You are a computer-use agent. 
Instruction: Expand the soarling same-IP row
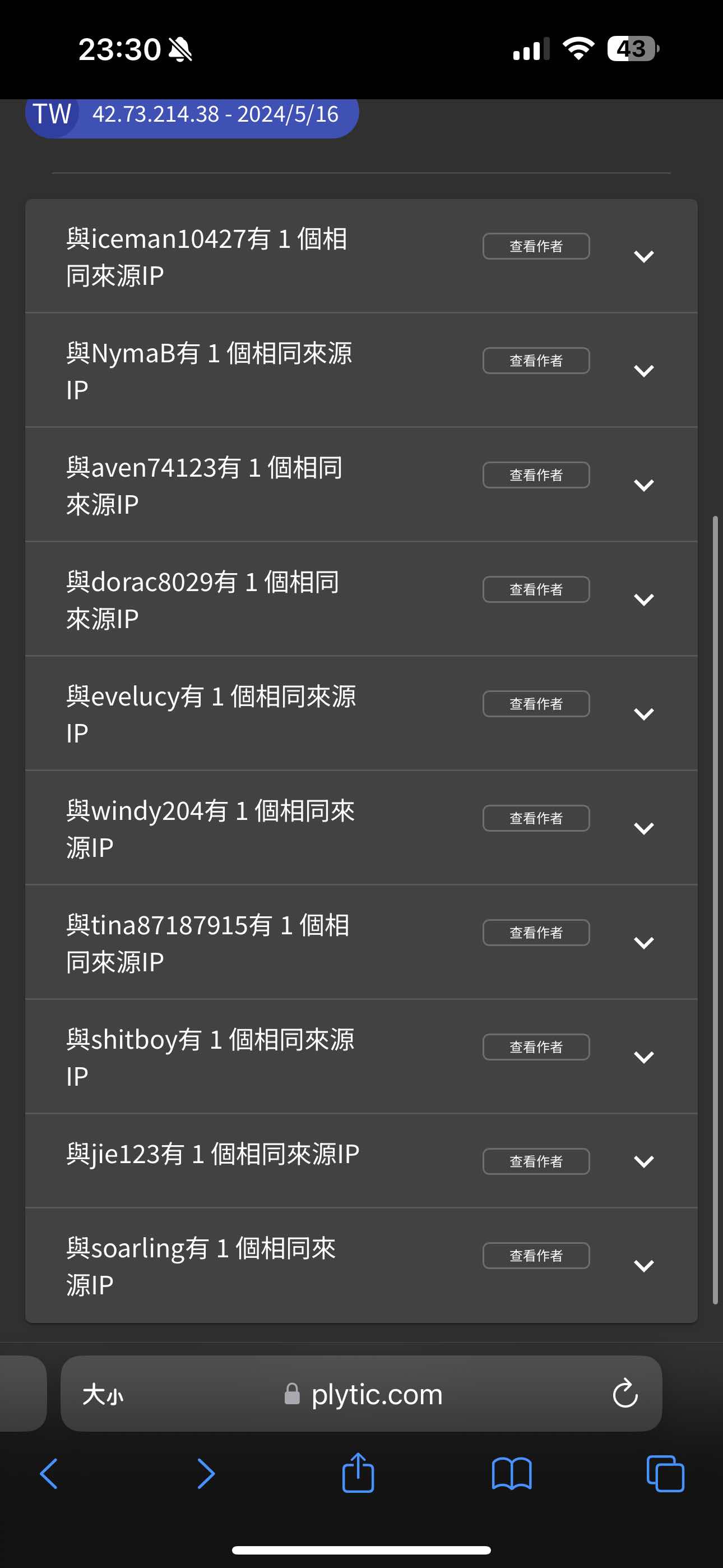[x=643, y=1266]
